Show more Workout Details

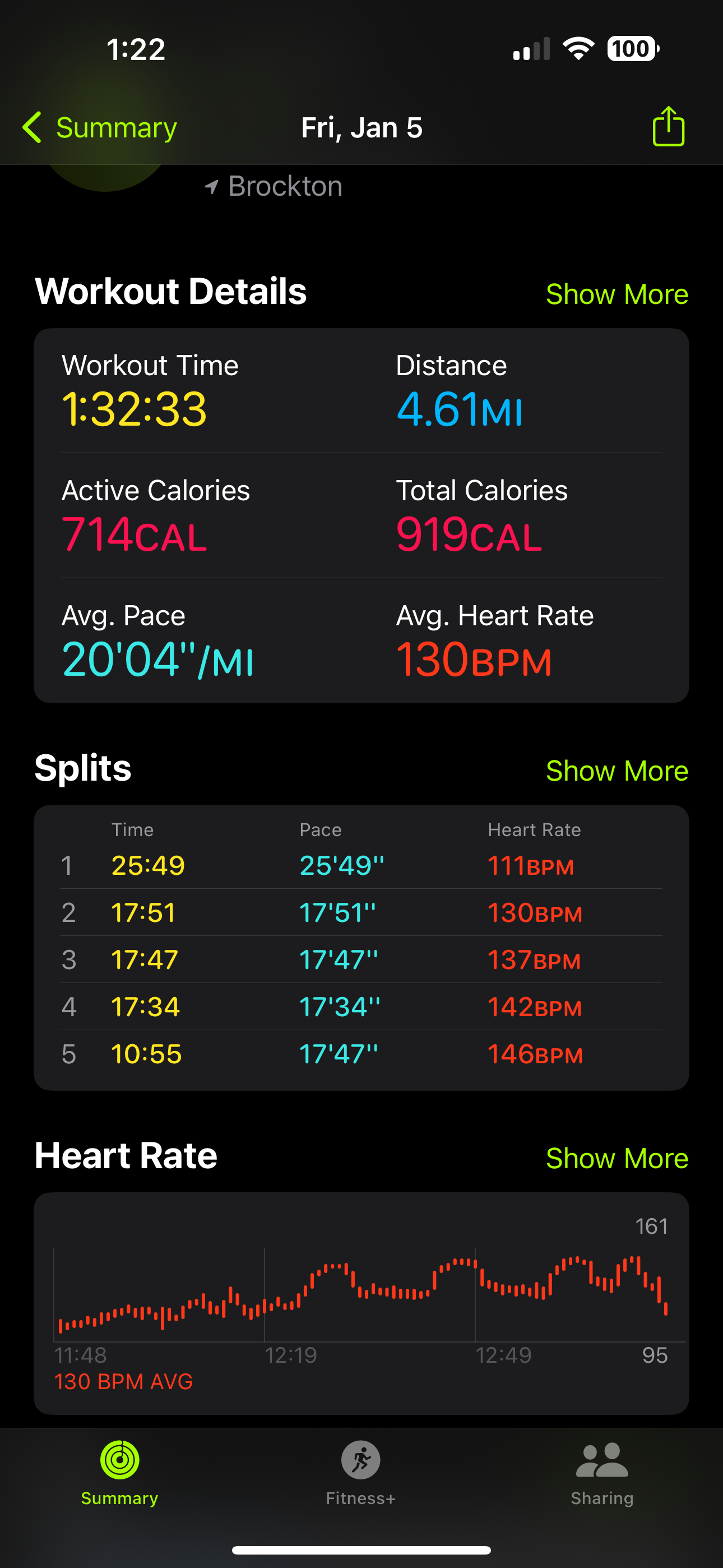pos(617,294)
